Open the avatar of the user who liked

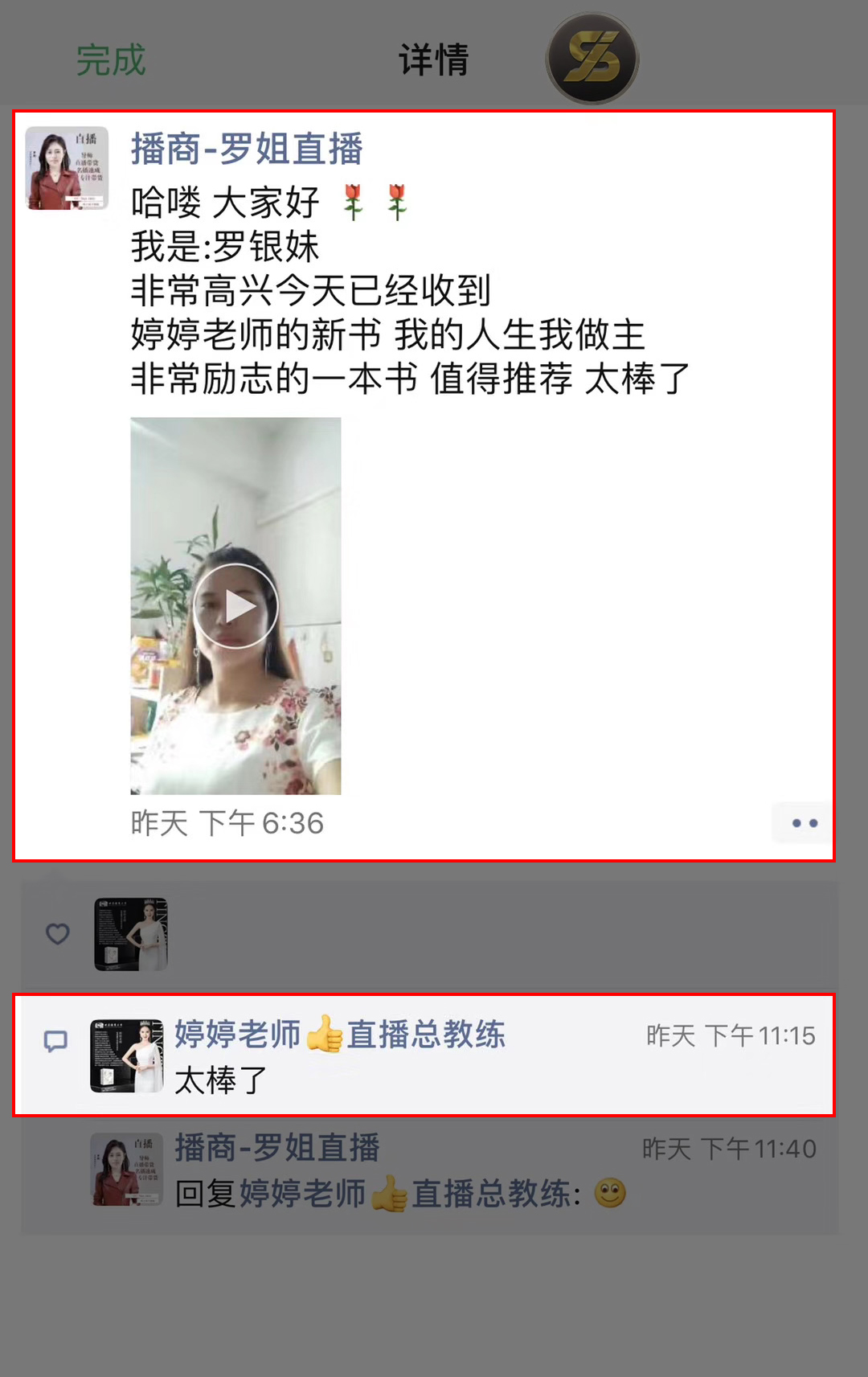pos(131,934)
